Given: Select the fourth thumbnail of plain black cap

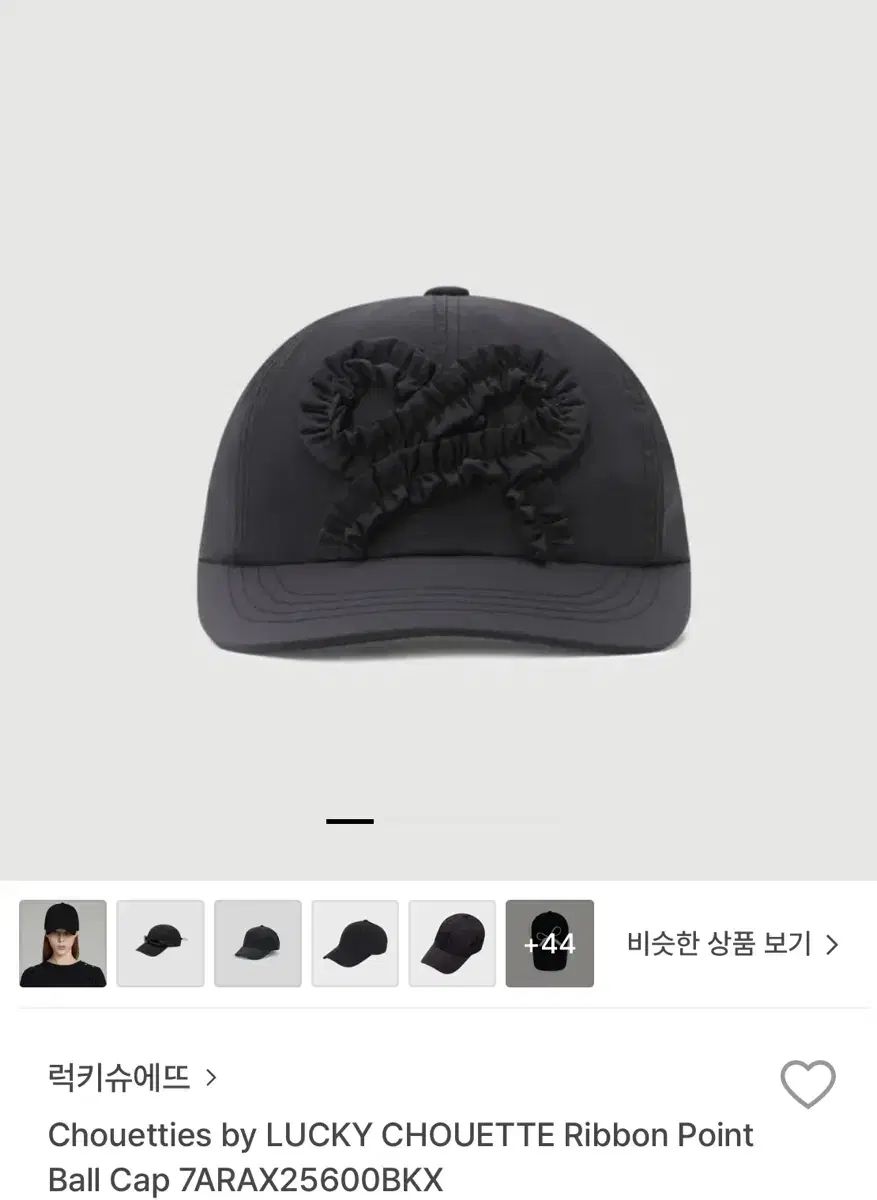Looking at the screenshot, I should tap(355, 943).
